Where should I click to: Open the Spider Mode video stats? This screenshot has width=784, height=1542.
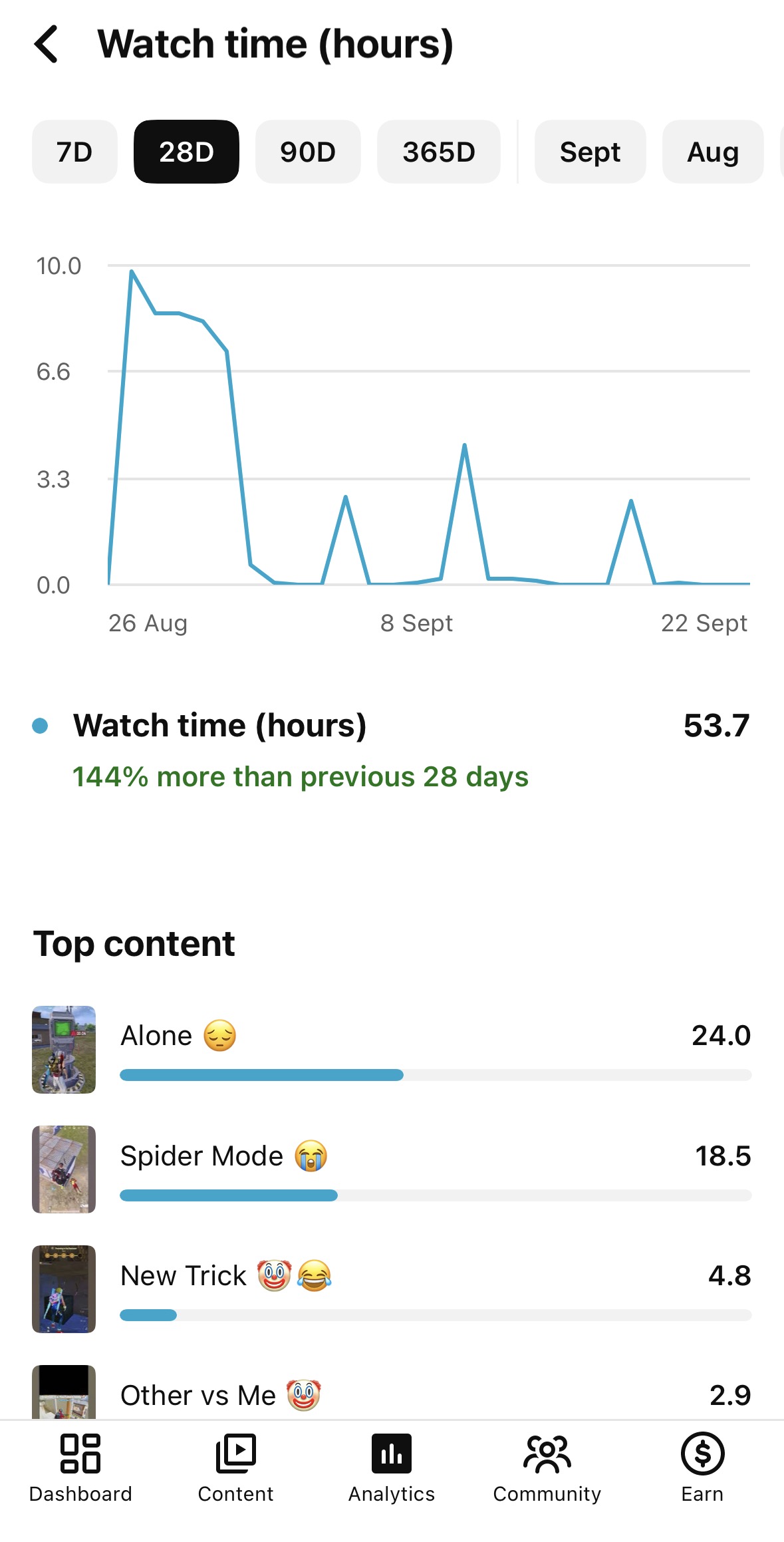pyautogui.click(x=392, y=1169)
